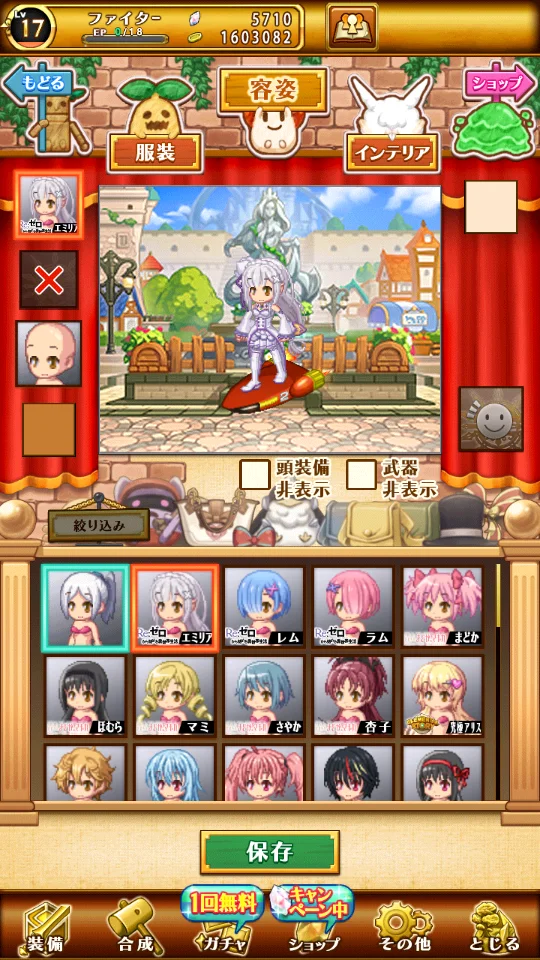540x960 pixels.
Task: Choose the レム hairstyle
Action: [x=264, y=607]
